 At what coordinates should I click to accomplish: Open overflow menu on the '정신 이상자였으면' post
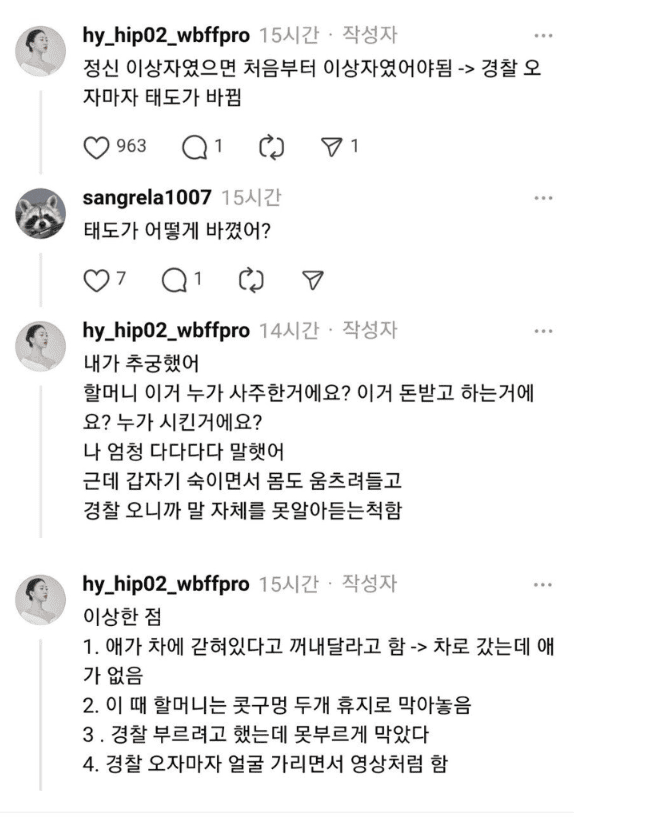click(x=543, y=35)
